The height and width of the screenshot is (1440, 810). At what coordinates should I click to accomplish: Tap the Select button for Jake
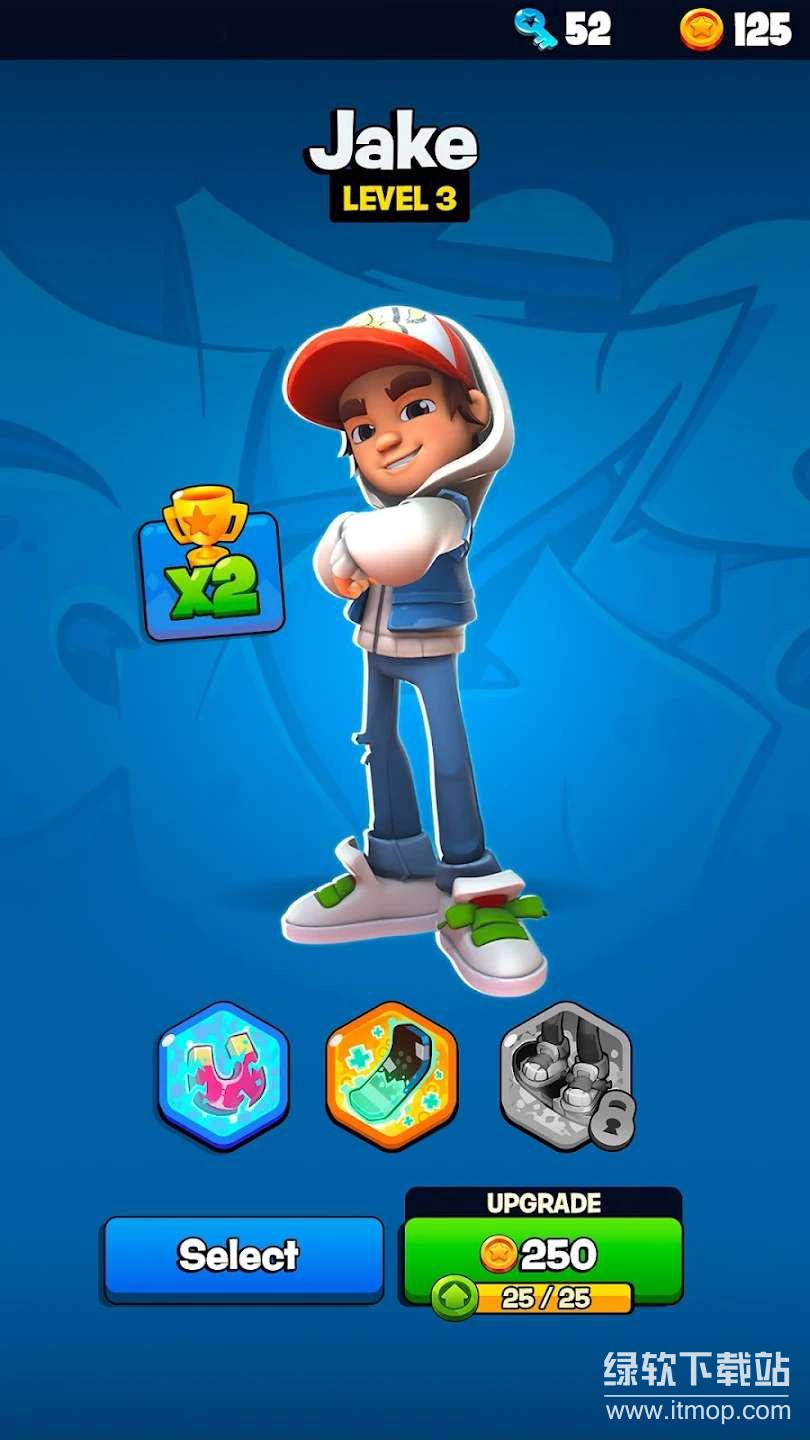tap(243, 1257)
